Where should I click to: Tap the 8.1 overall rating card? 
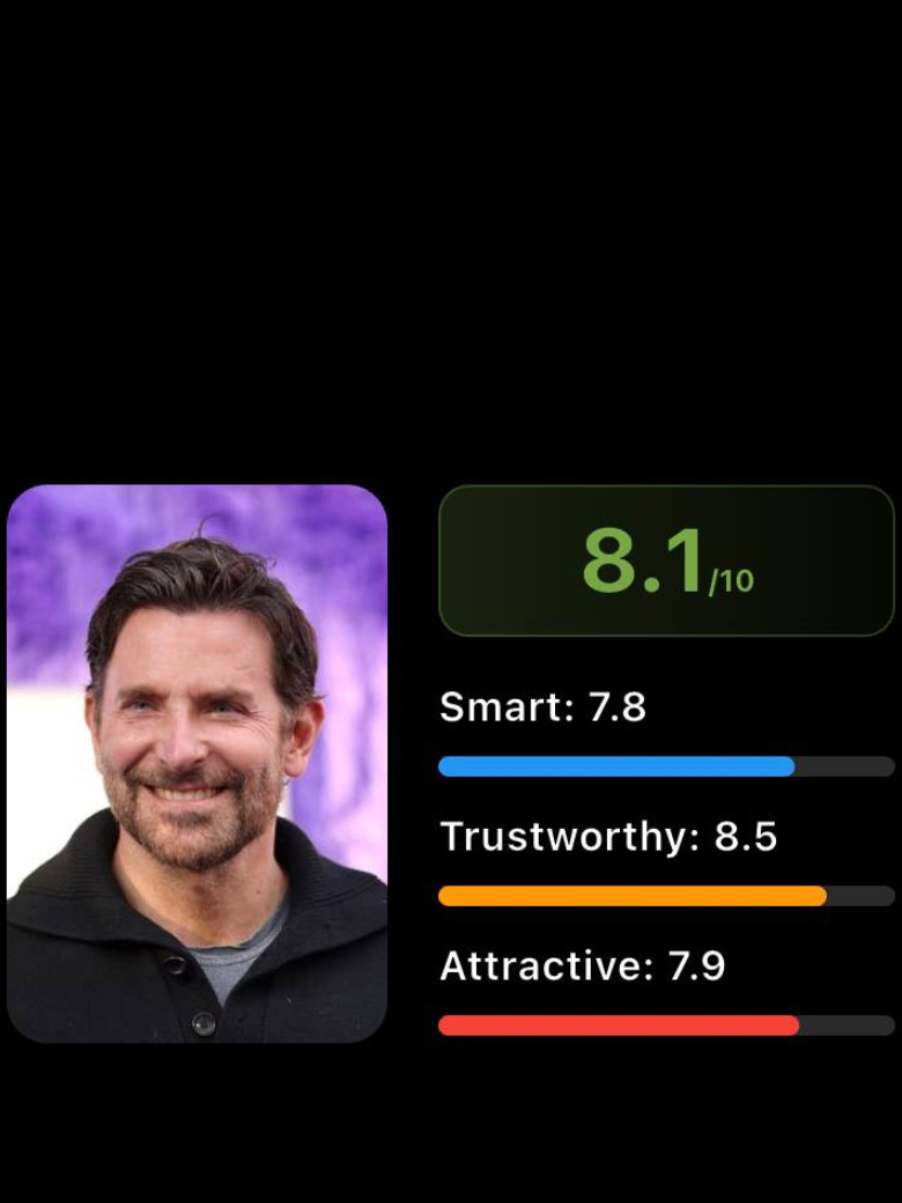point(665,560)
